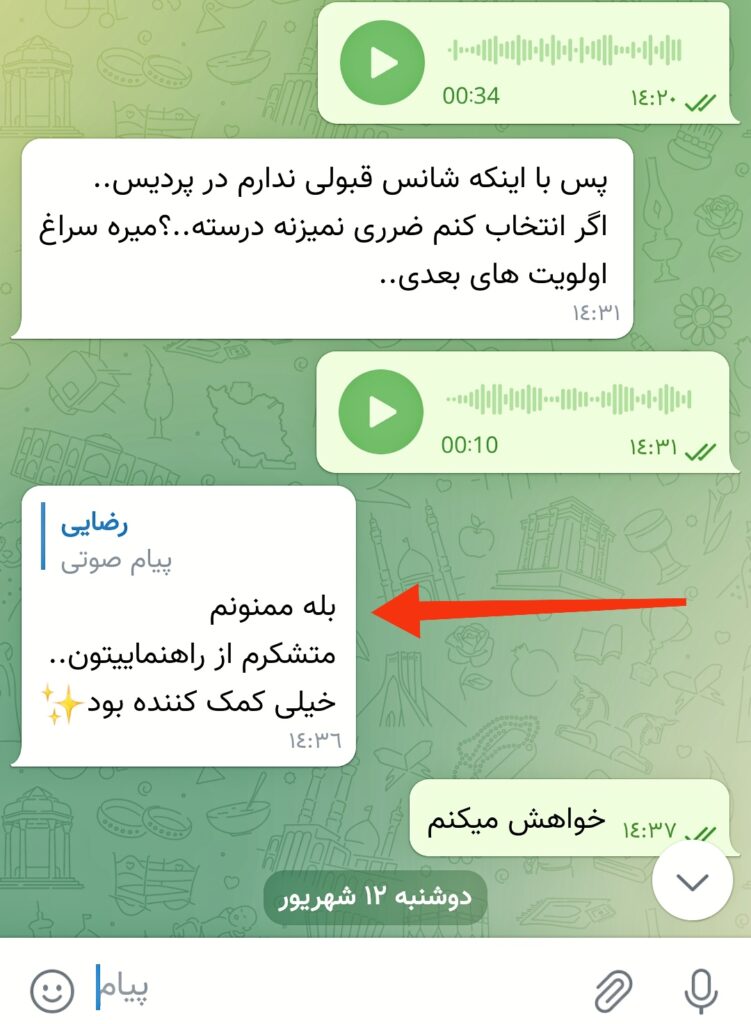Open the emoji picker
The image size is (751, 1024).
point(52,991)
